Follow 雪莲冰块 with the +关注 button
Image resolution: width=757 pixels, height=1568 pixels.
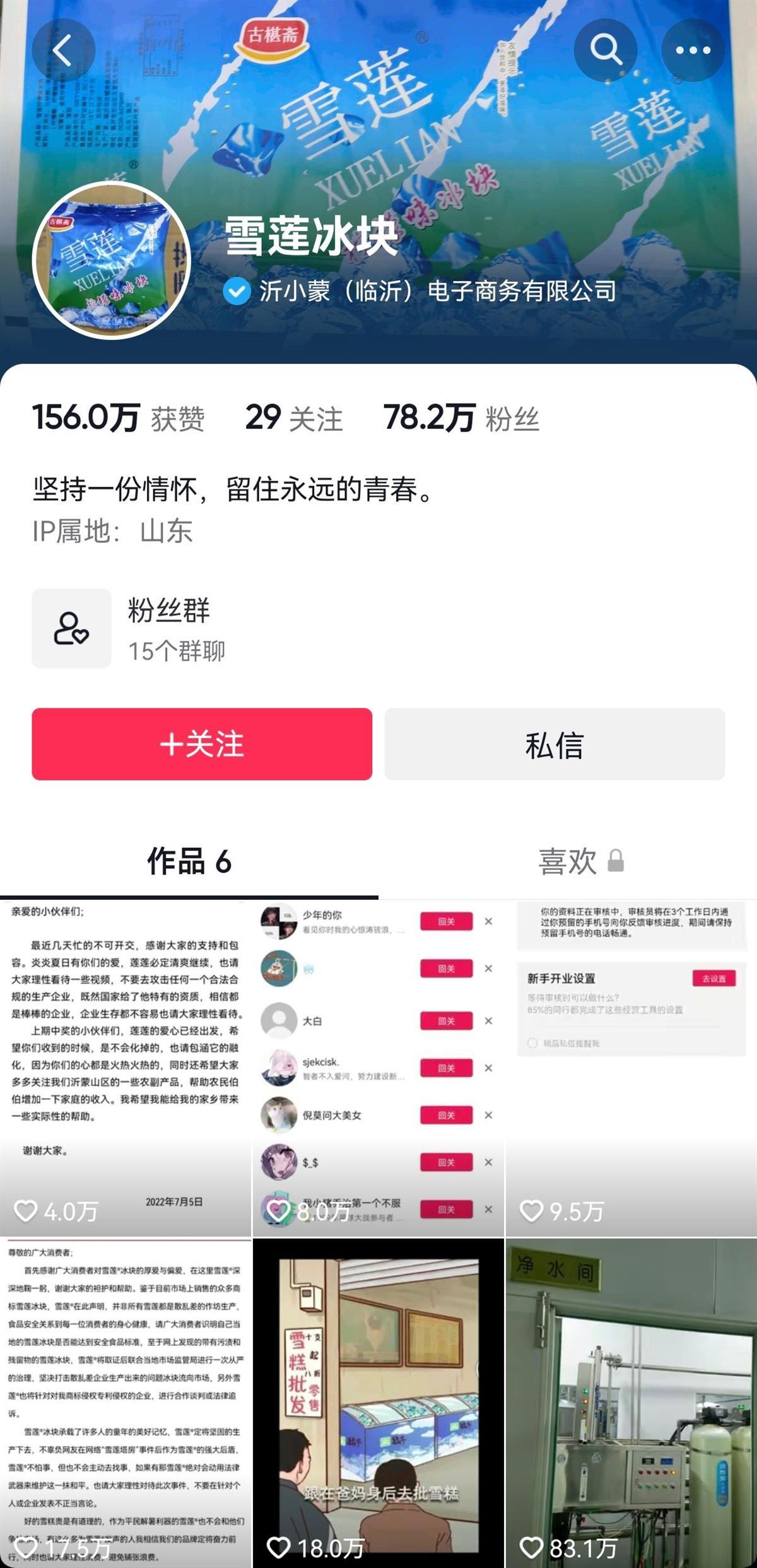point(202,744)
